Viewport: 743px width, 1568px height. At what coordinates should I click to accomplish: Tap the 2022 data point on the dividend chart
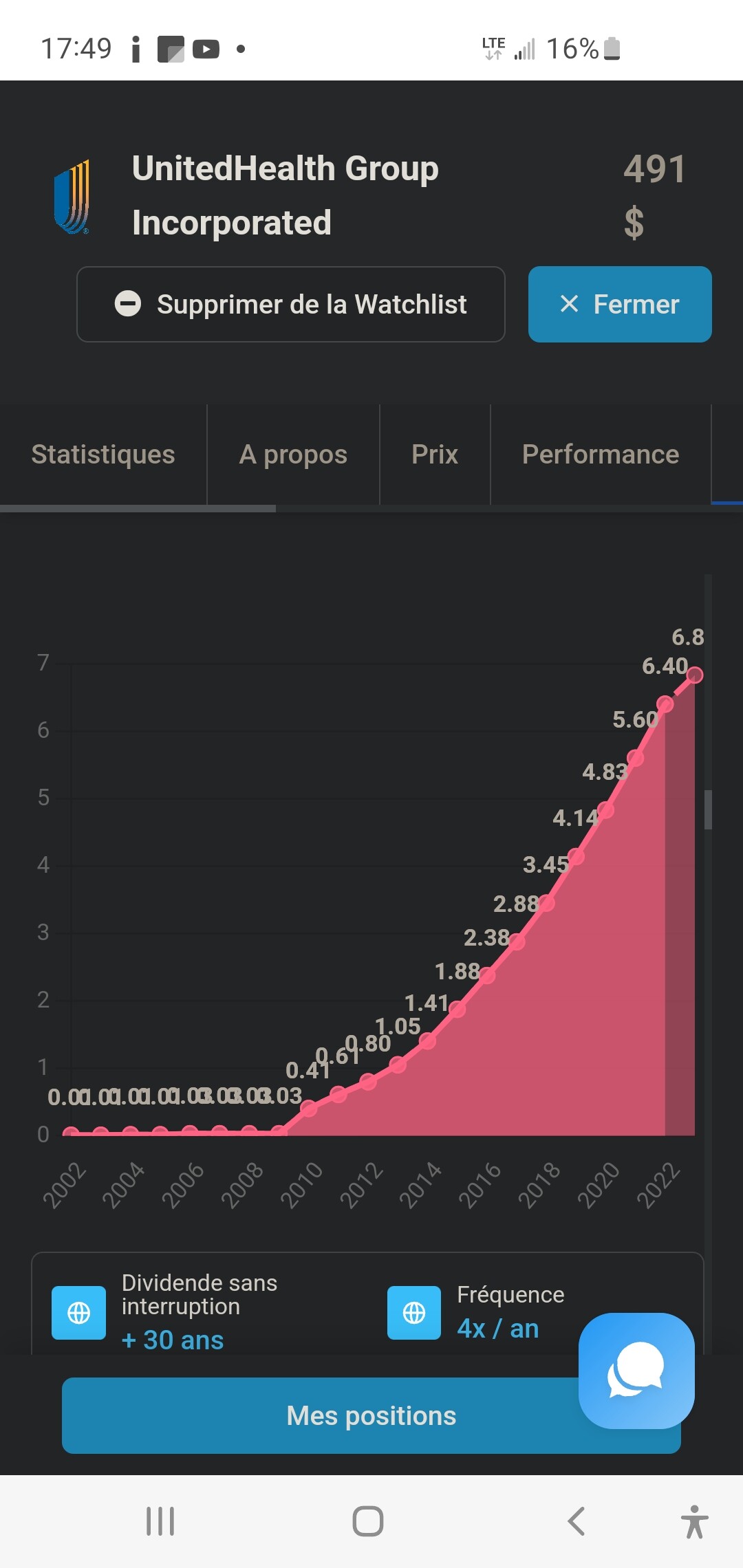(665, 704)
